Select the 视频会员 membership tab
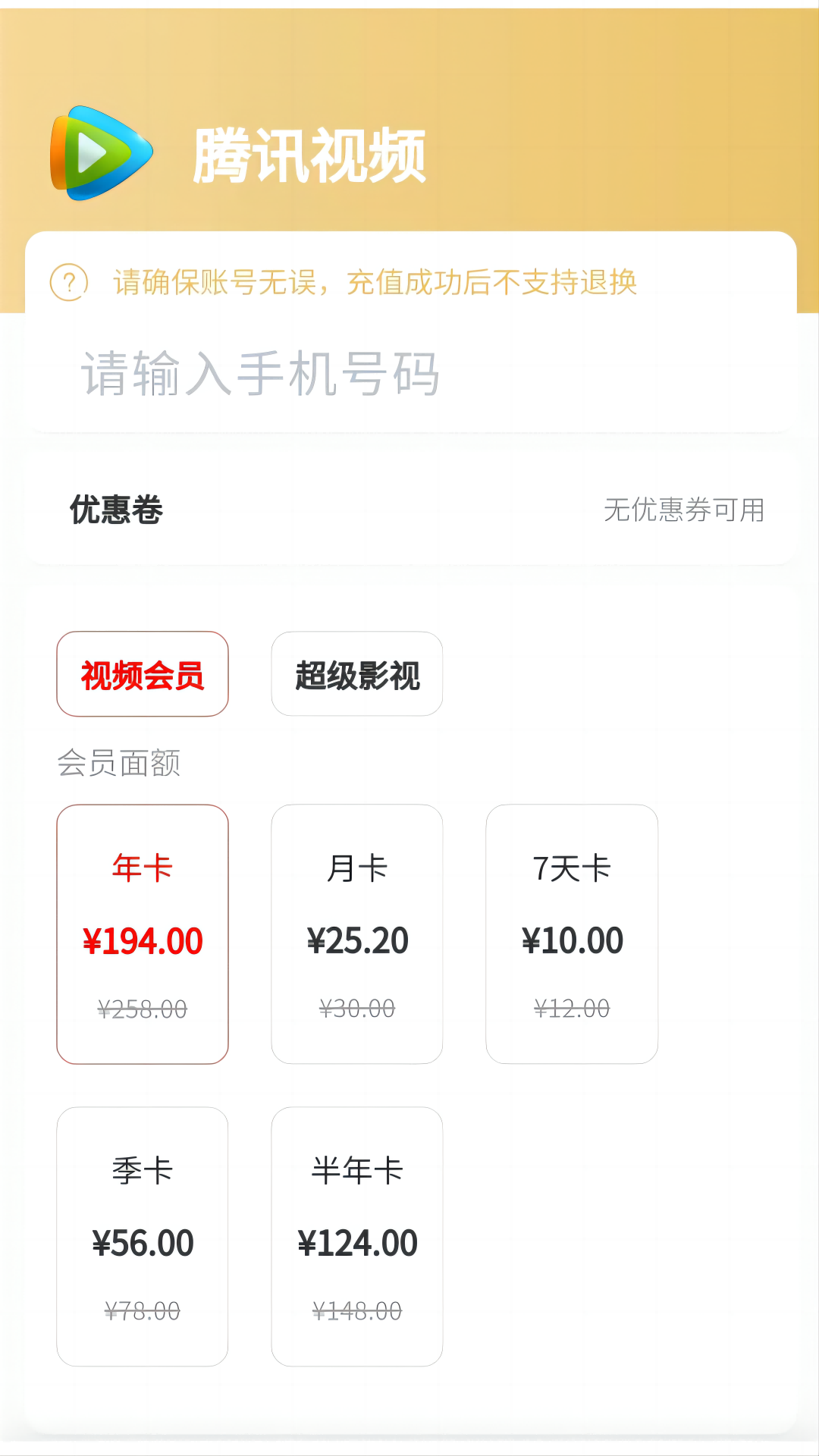819x1456 pixels. (x=142, y=673)
